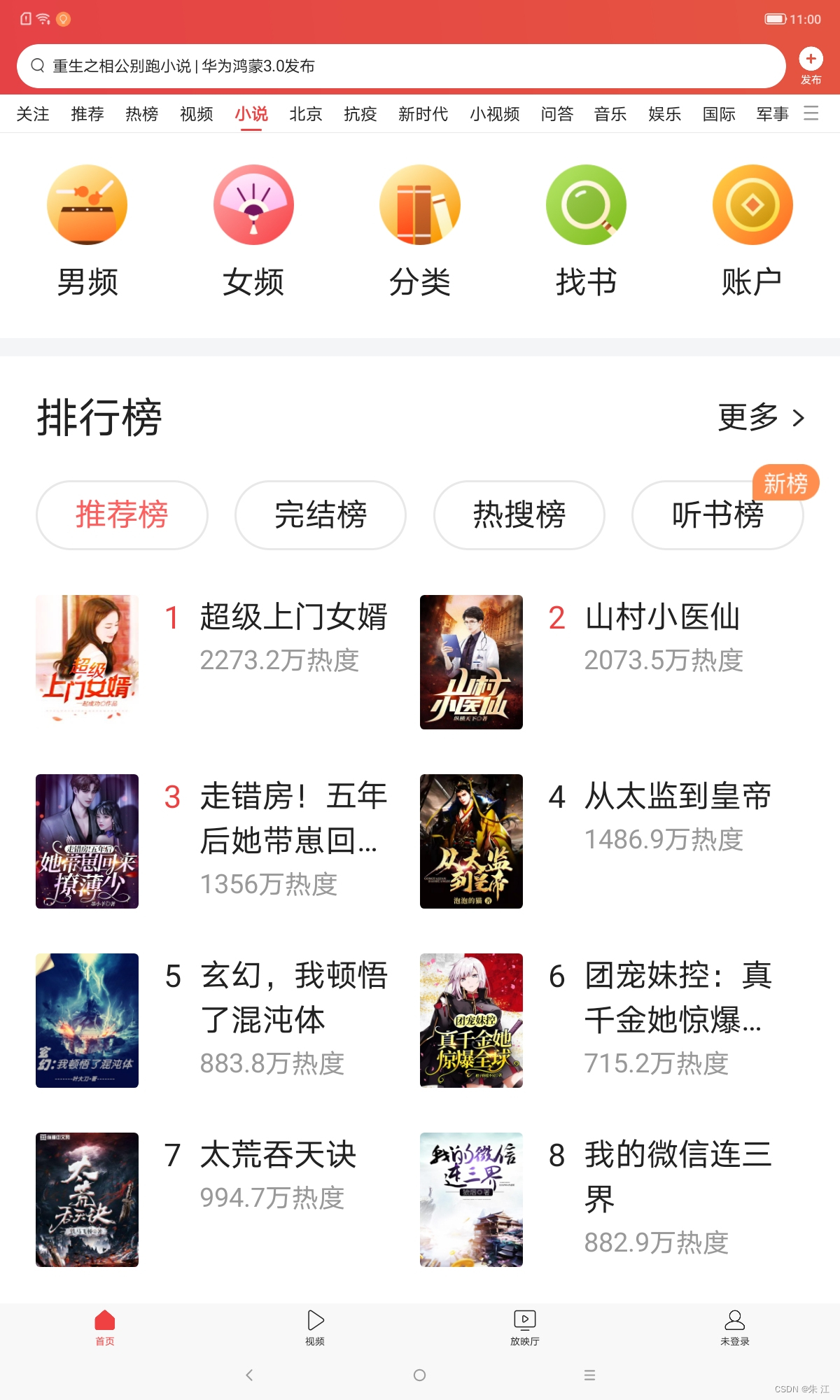
Task: Go to the 放映厅 bottom tab
Action: pyautogui.click(x=525, y=1327)
